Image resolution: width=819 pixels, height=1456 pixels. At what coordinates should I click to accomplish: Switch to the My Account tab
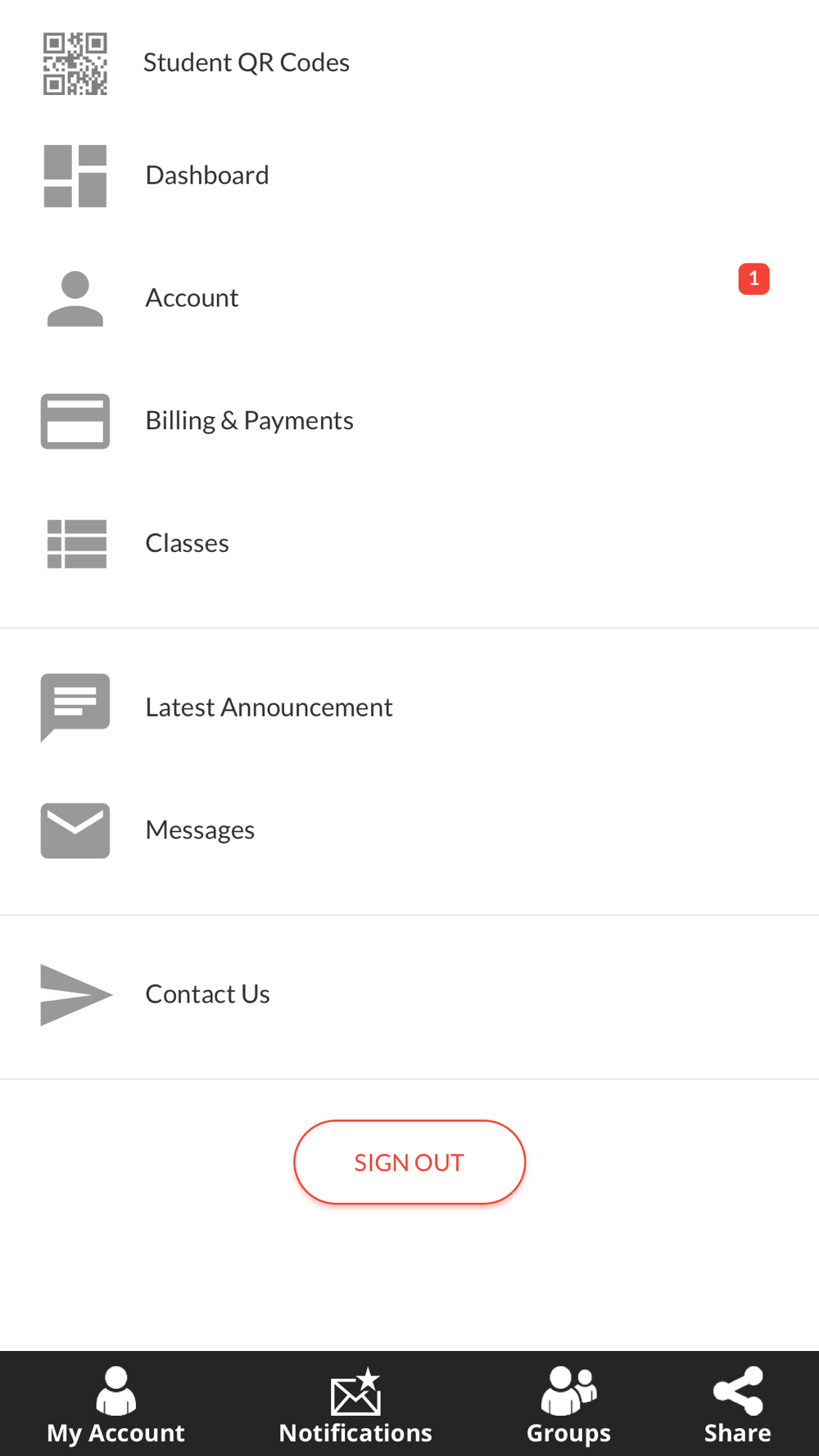click(x=115, y=1404)
